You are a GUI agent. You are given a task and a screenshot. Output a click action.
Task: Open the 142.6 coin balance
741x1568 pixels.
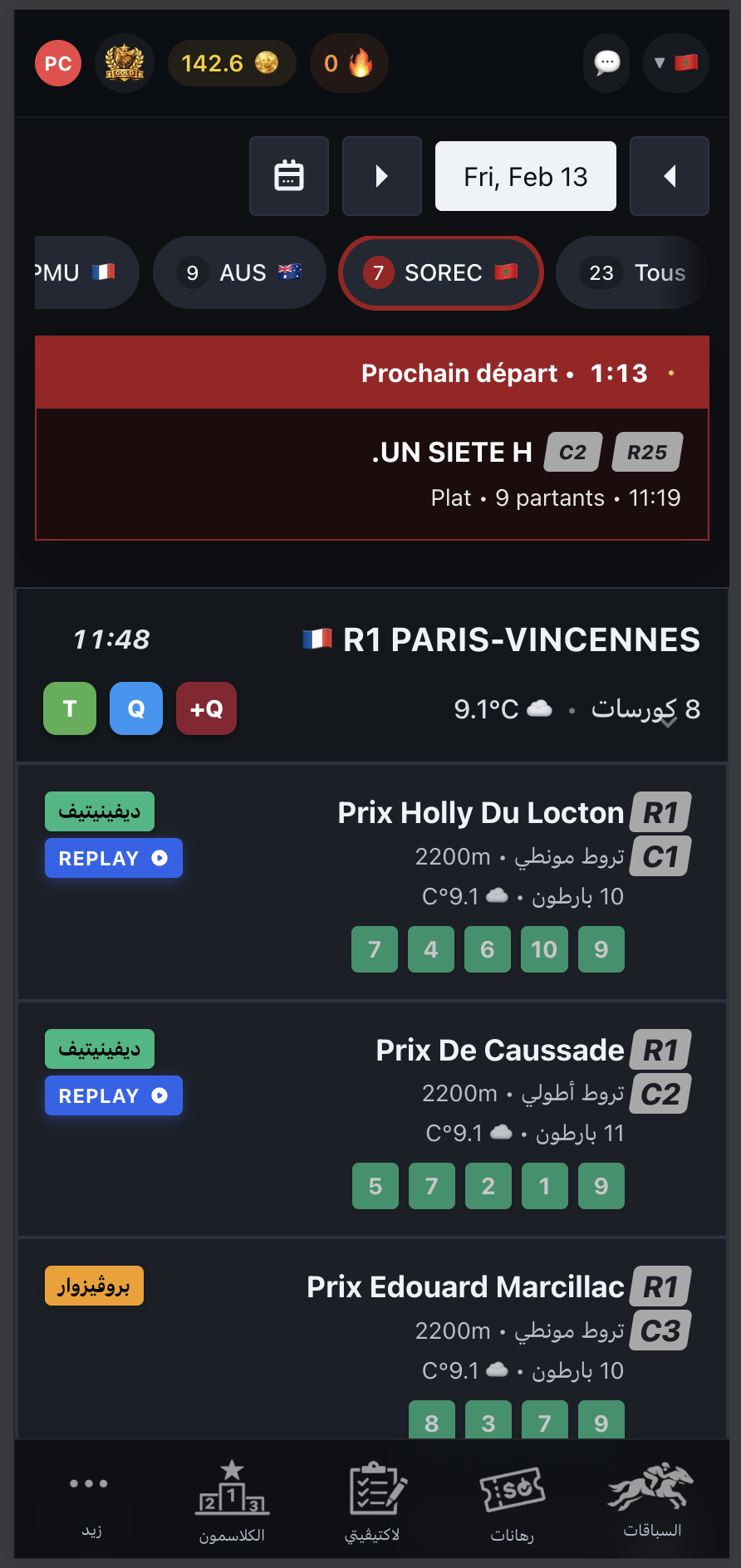pos(231,64)
